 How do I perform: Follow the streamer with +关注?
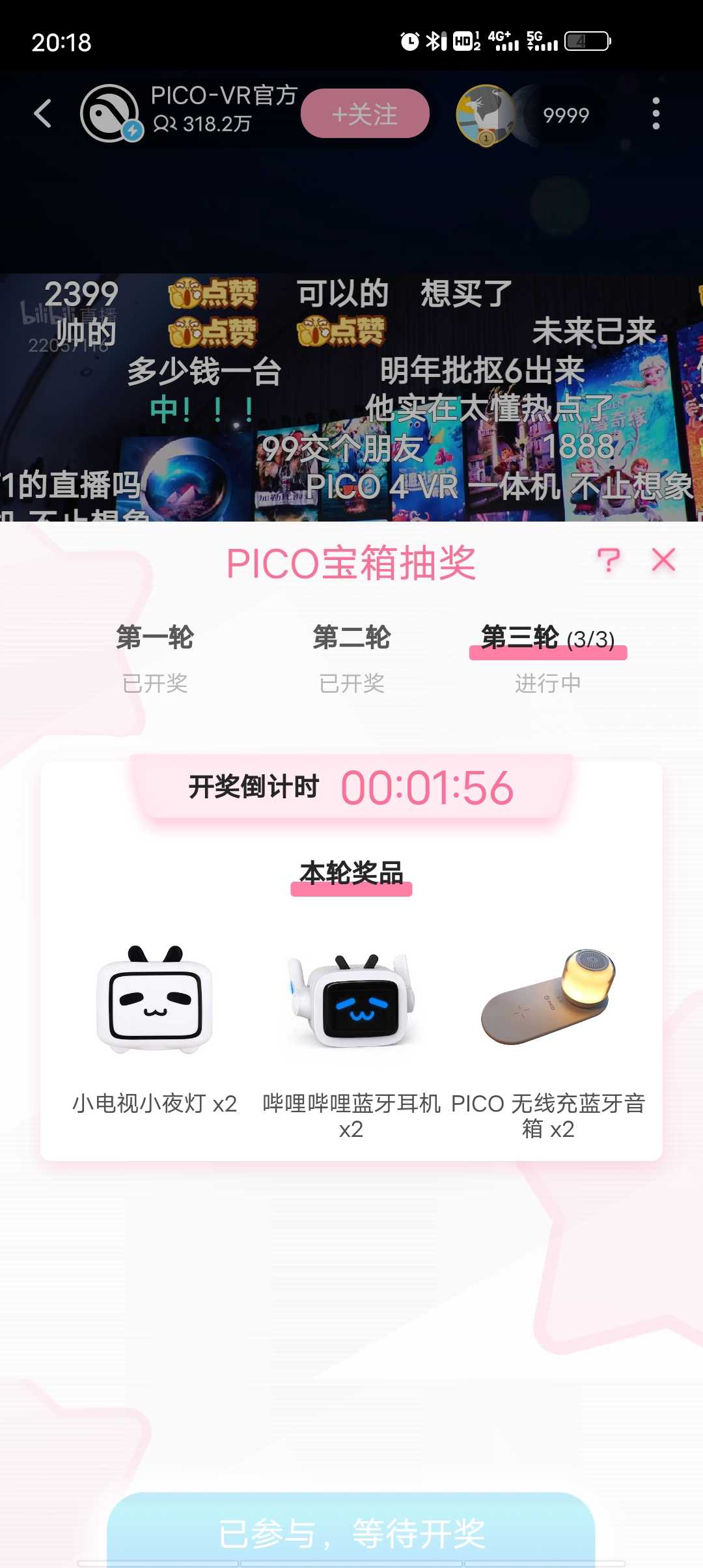pyautogui.click(x=365, y=113)
